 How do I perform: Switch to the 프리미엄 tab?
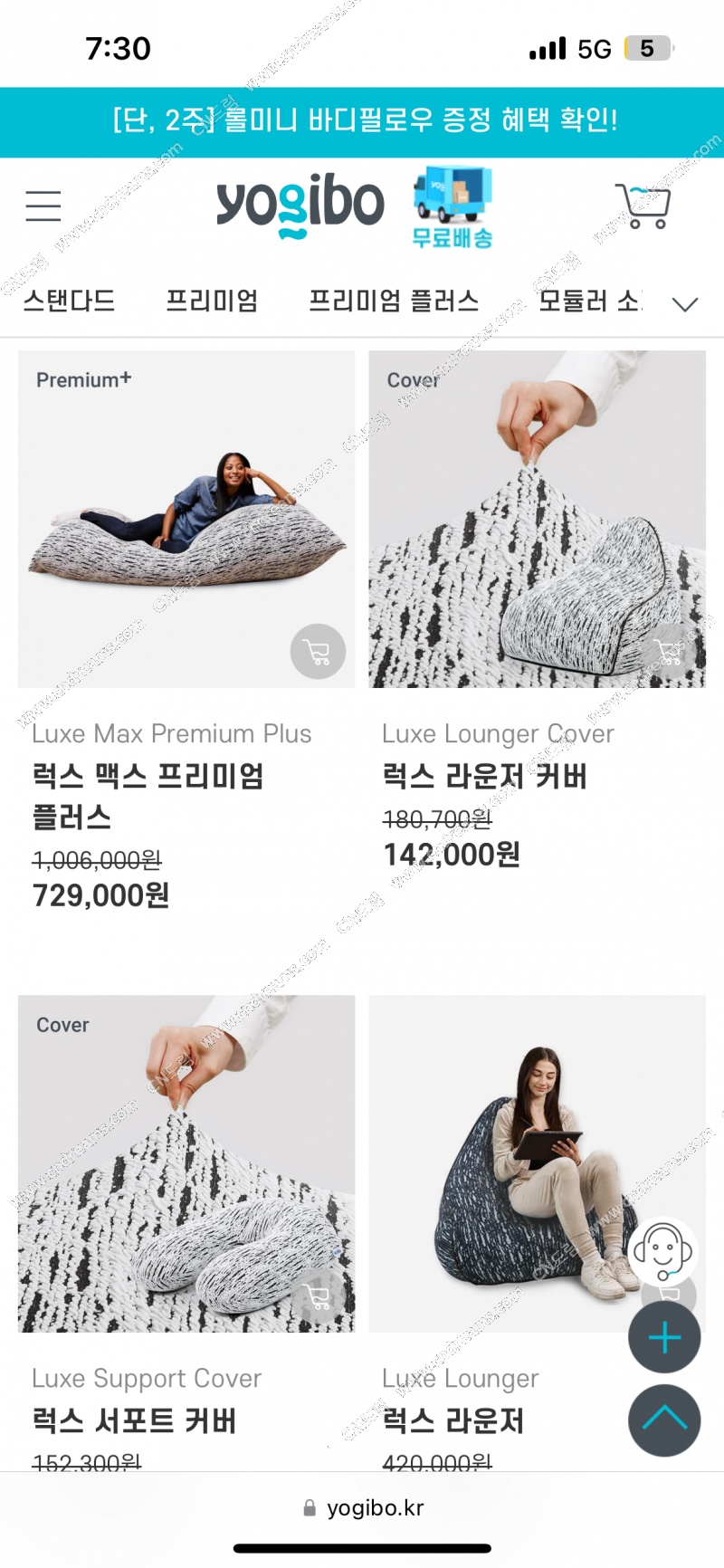pos(212,301)
